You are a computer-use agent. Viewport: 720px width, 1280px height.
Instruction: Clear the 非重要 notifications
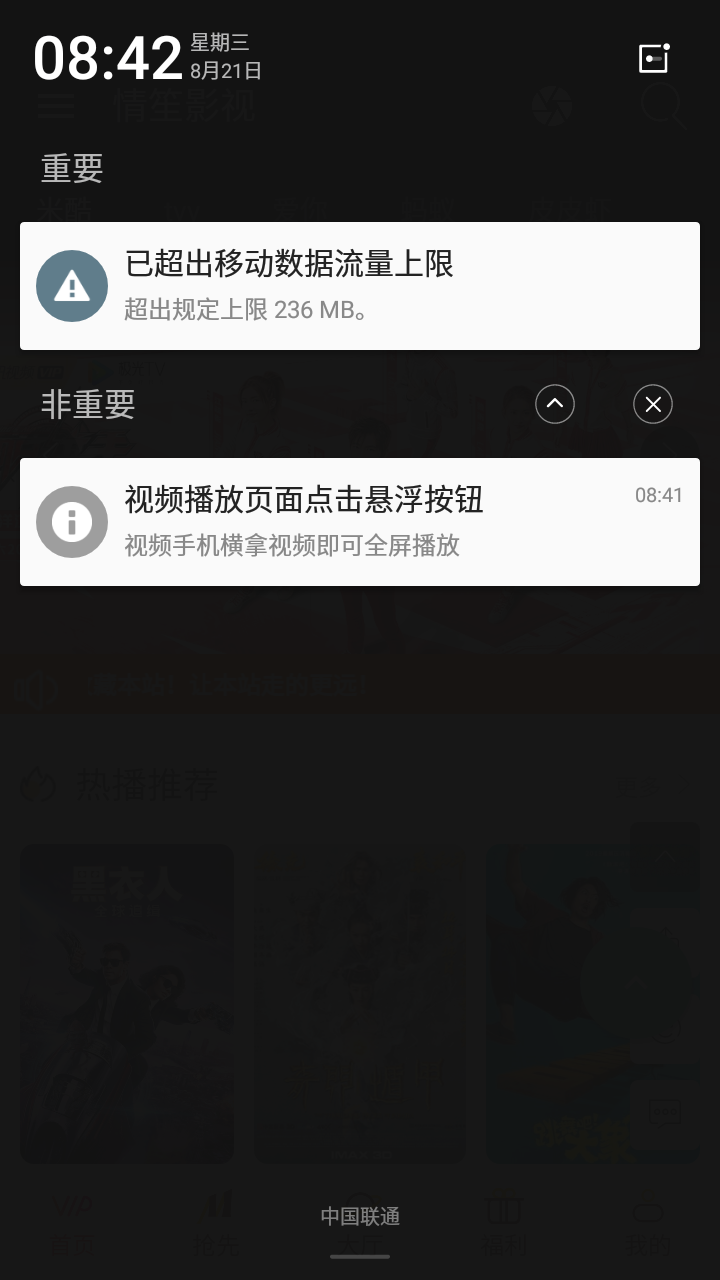[x=653, y=404]
